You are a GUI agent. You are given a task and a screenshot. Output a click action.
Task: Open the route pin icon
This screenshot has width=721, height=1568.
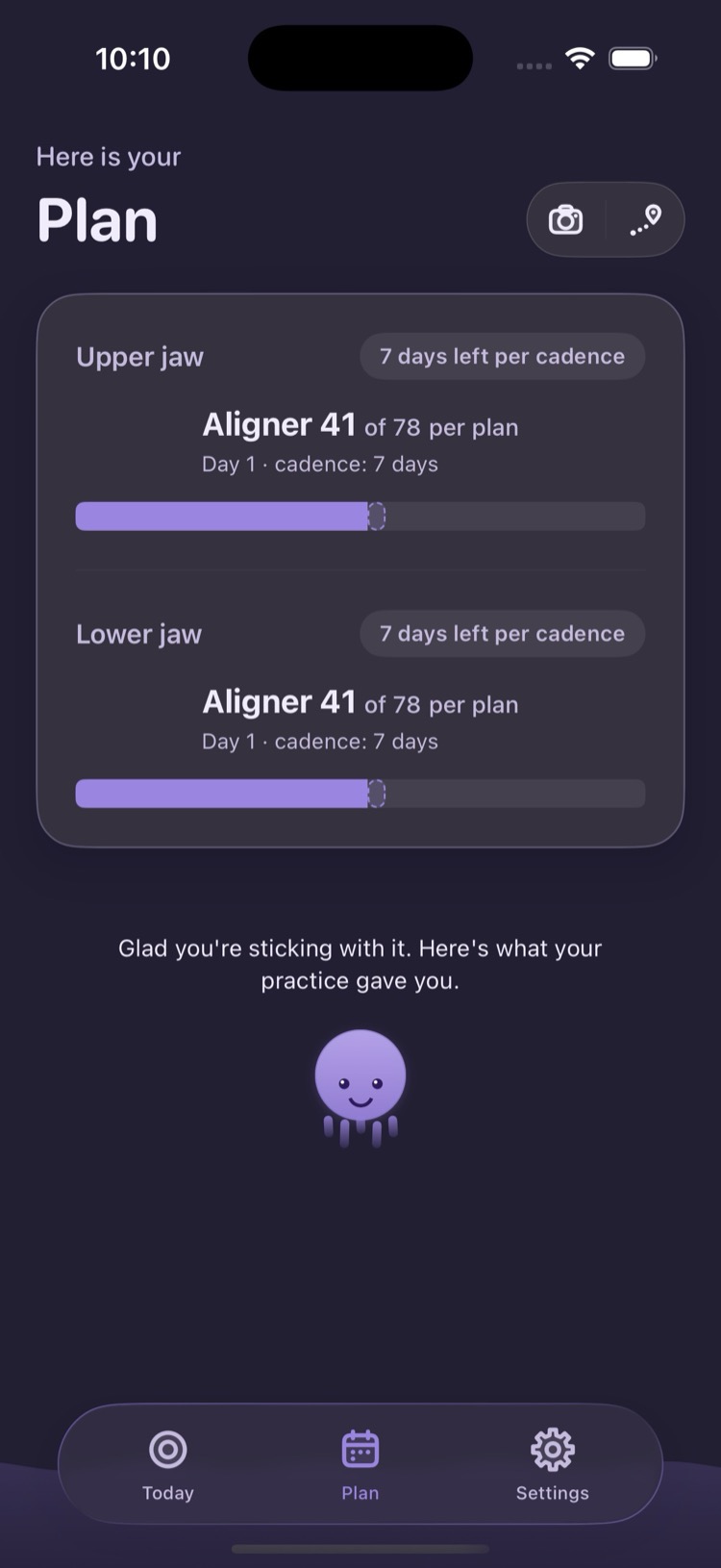point(646,220)
